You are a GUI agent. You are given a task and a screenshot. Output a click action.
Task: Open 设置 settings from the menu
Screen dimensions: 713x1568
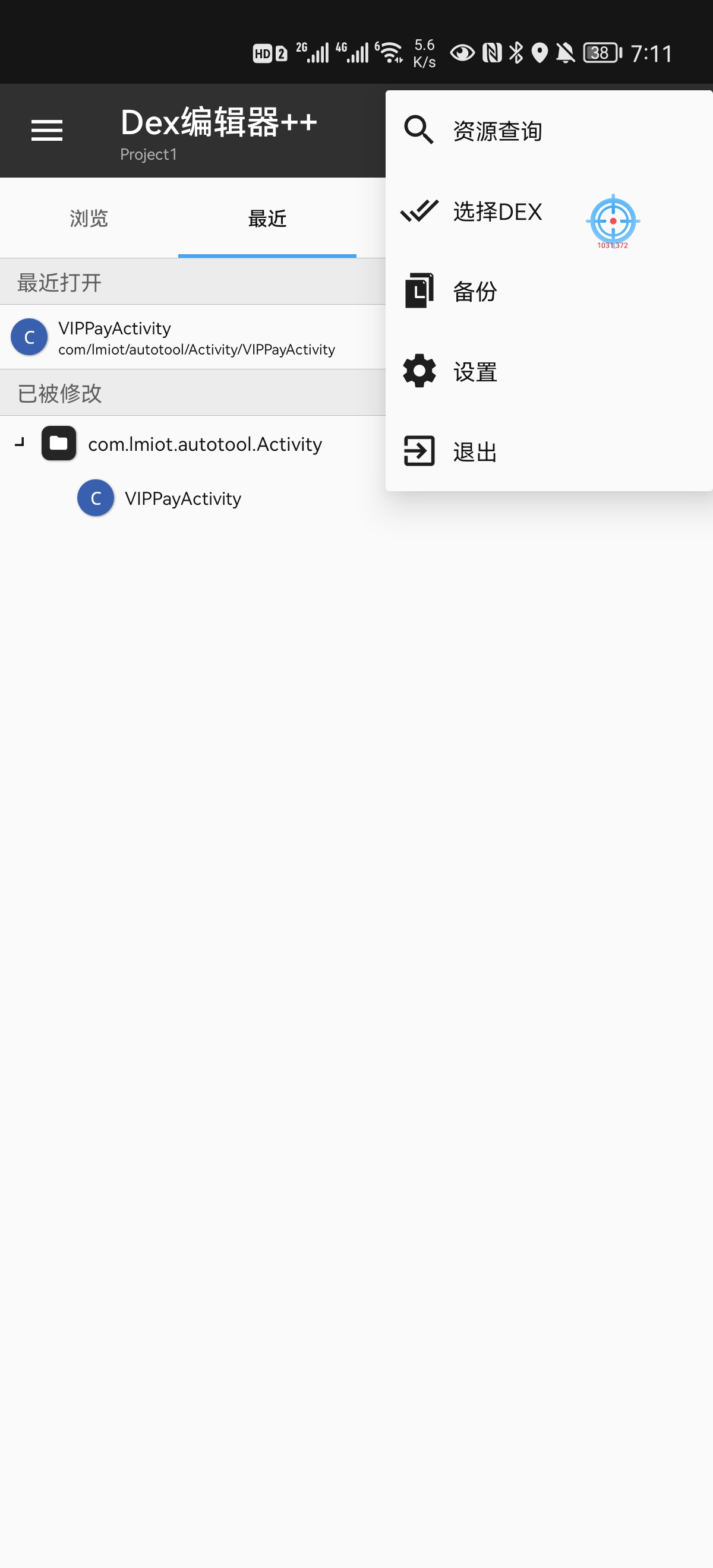coord(475,372)
